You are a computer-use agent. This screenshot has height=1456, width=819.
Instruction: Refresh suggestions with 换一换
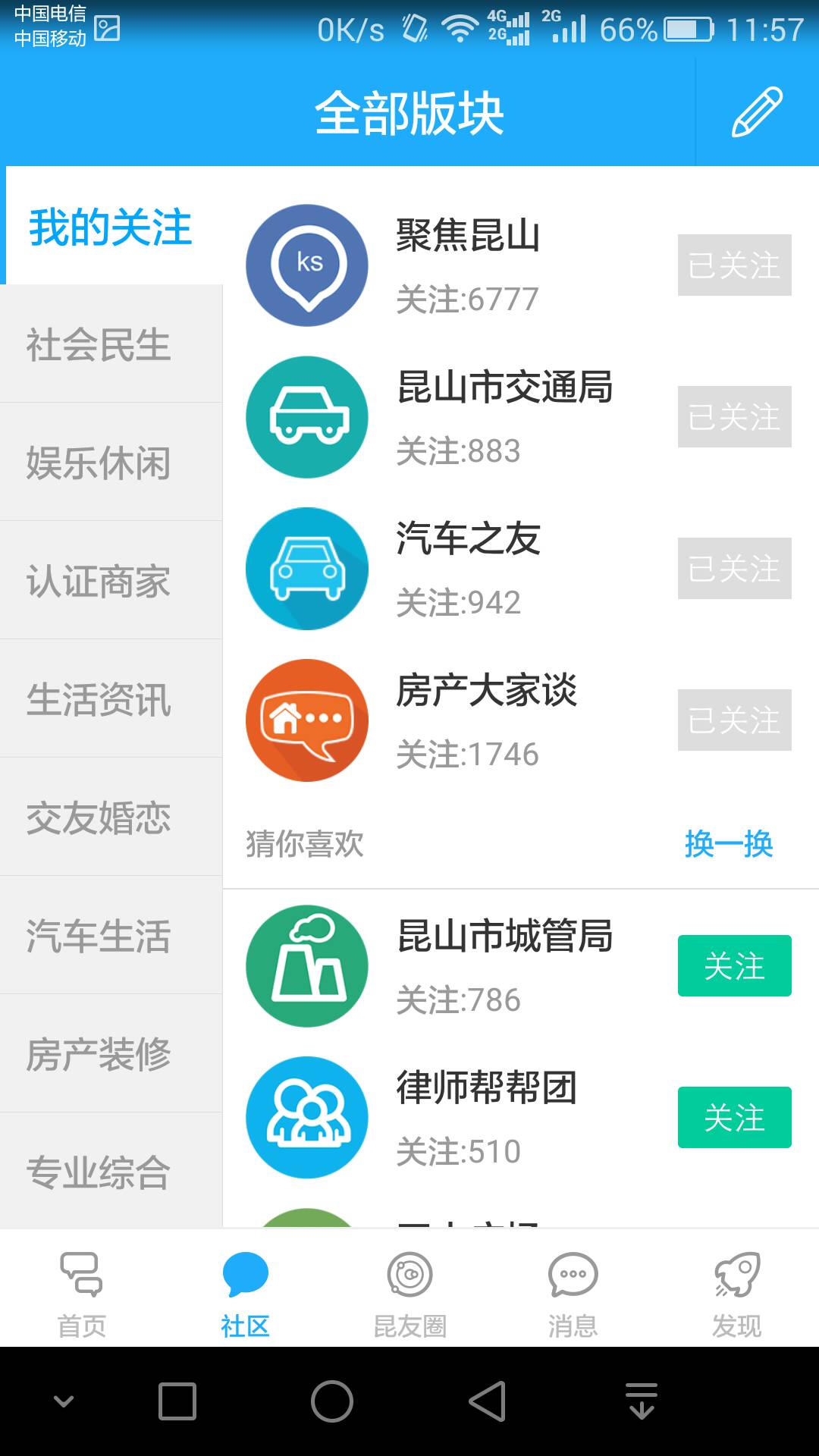pos(729,844)
